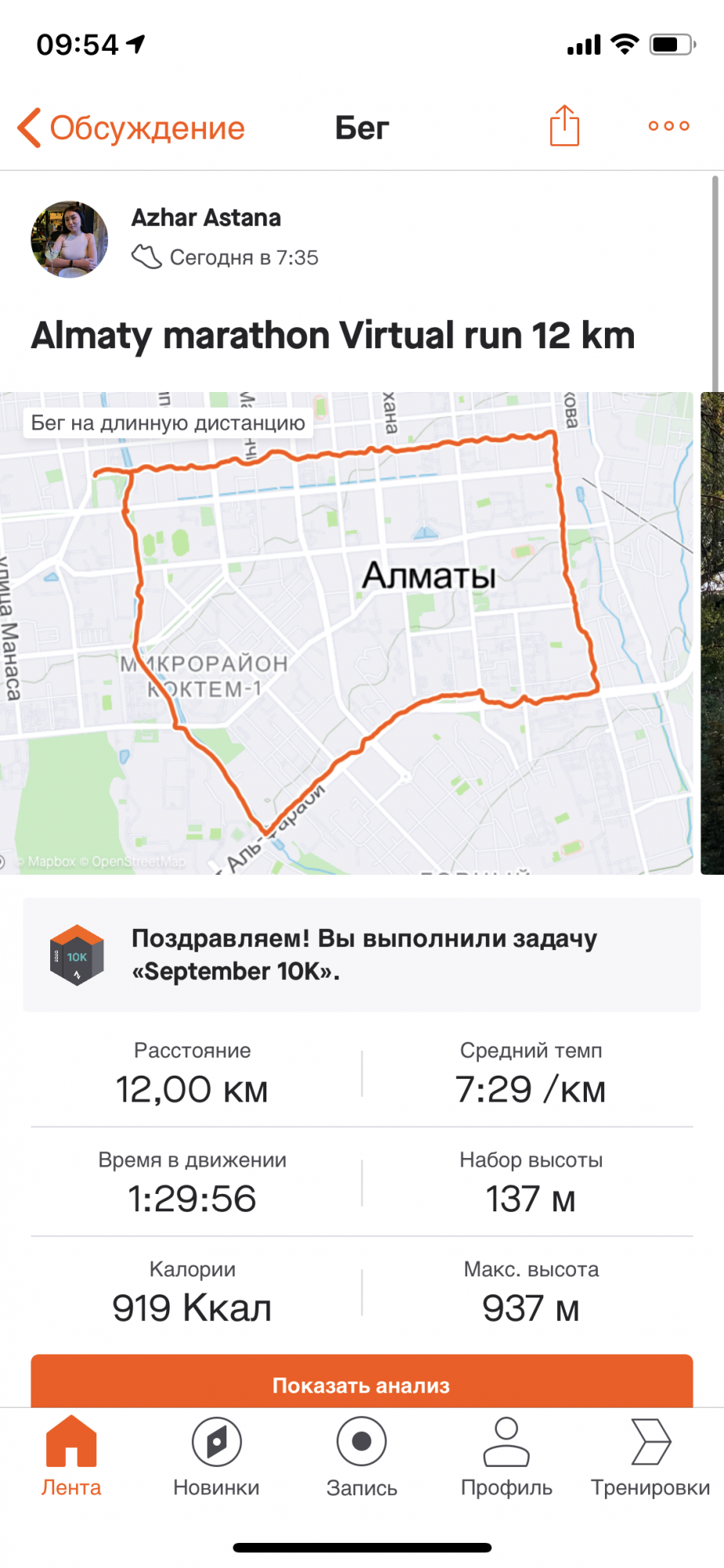Viewport: 724px width, 1568px height.
Task: Share this run activity
Action: point(564,126)
